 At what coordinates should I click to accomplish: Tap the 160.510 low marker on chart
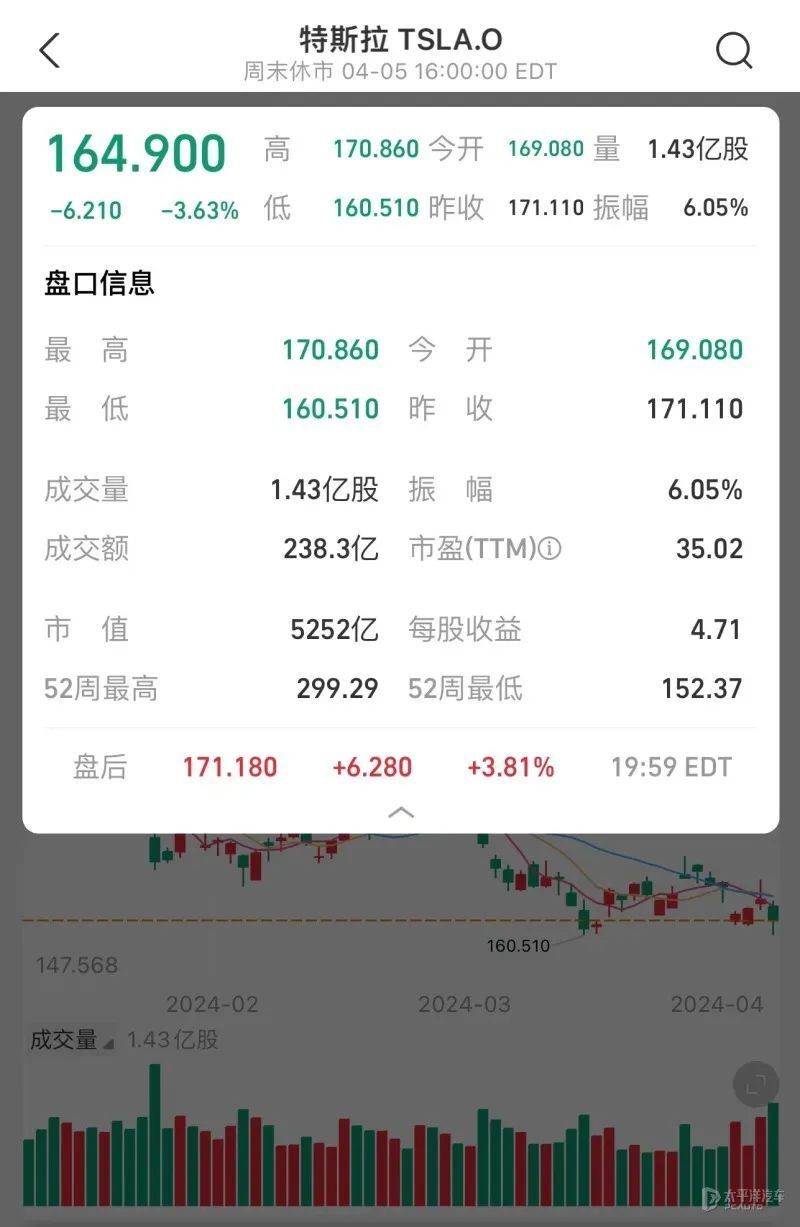pos(518,944)
